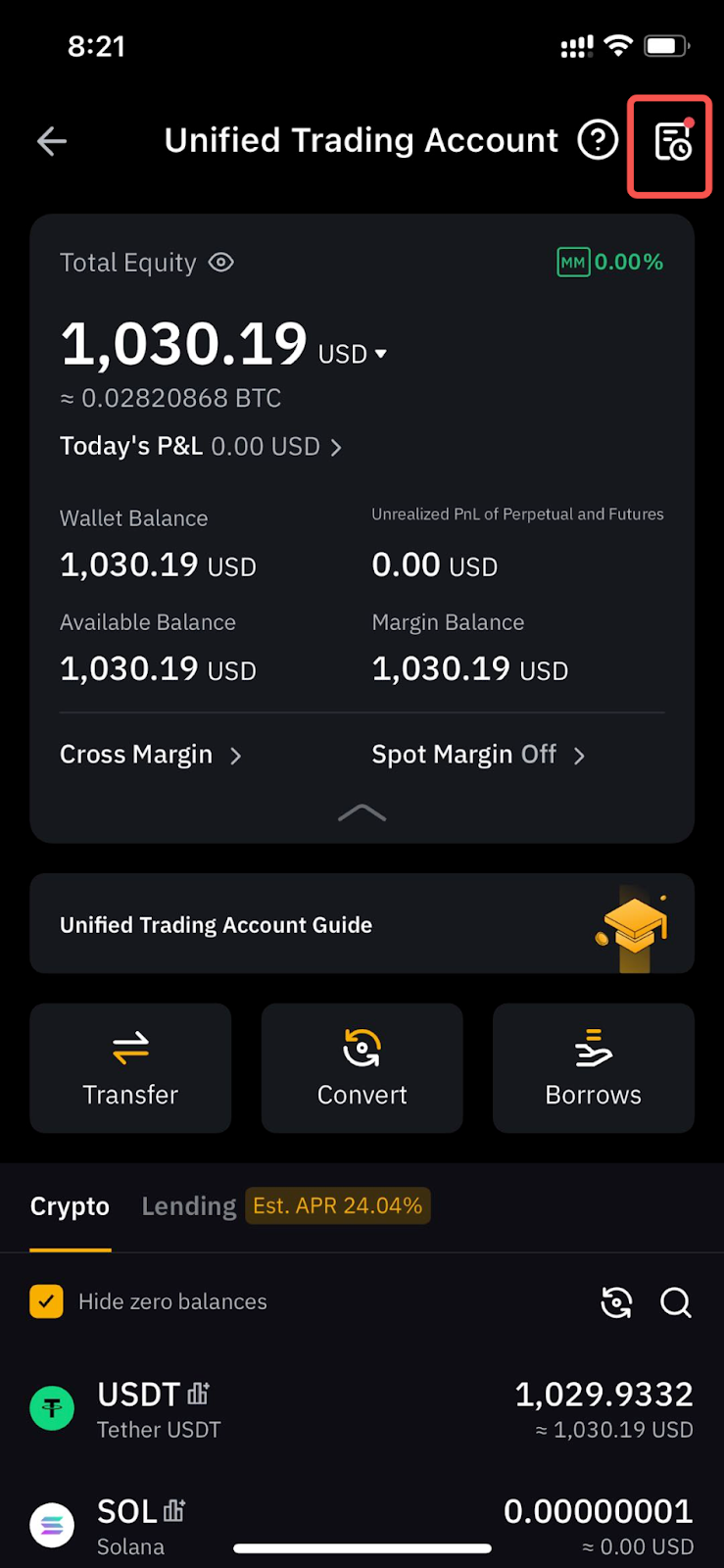The width and height of the screenshot is (724, 1568).
Task: Switch to the Lending tab
Action: (189, 1206)
